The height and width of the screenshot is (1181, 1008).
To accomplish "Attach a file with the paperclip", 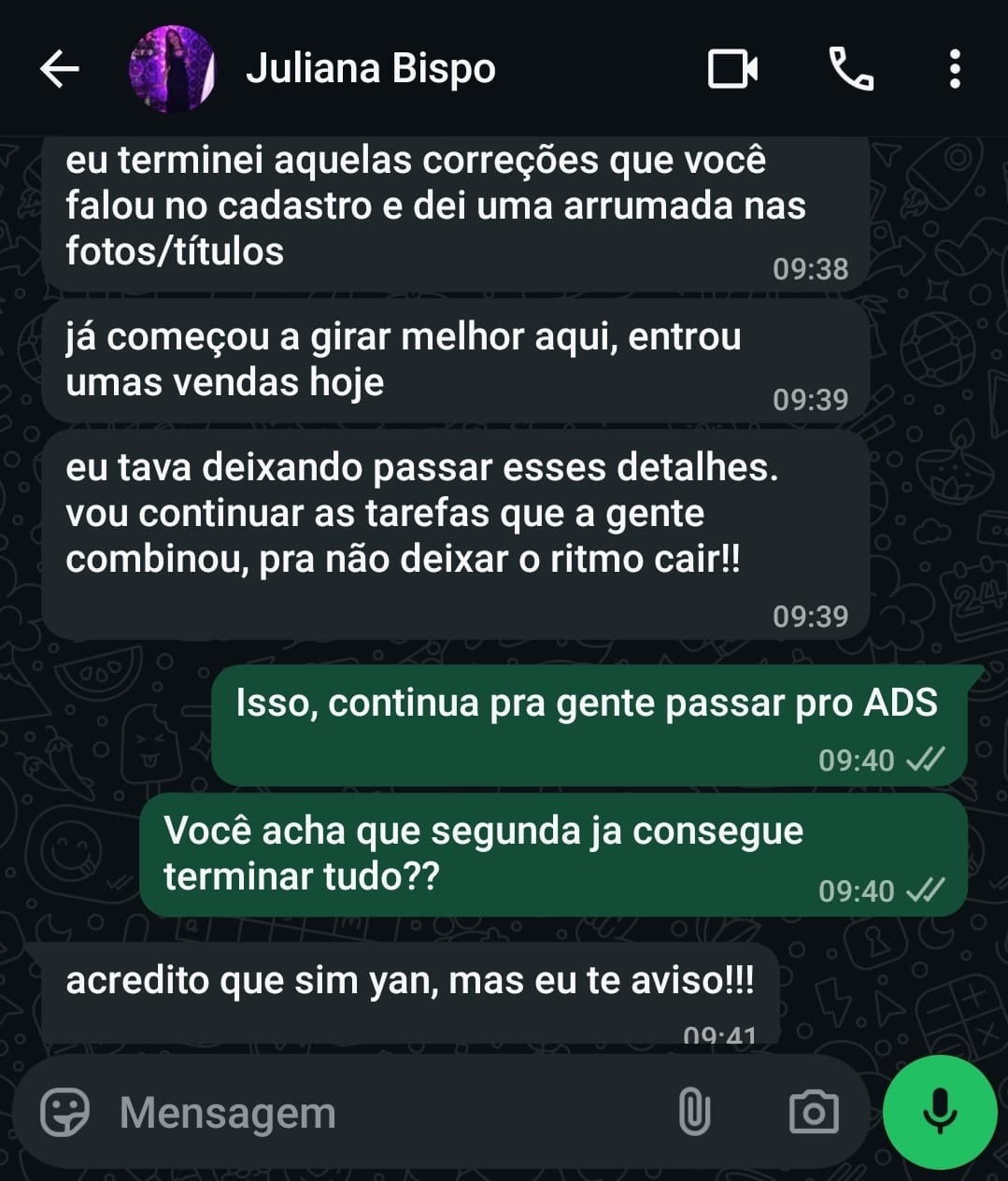I will 693,1112.
